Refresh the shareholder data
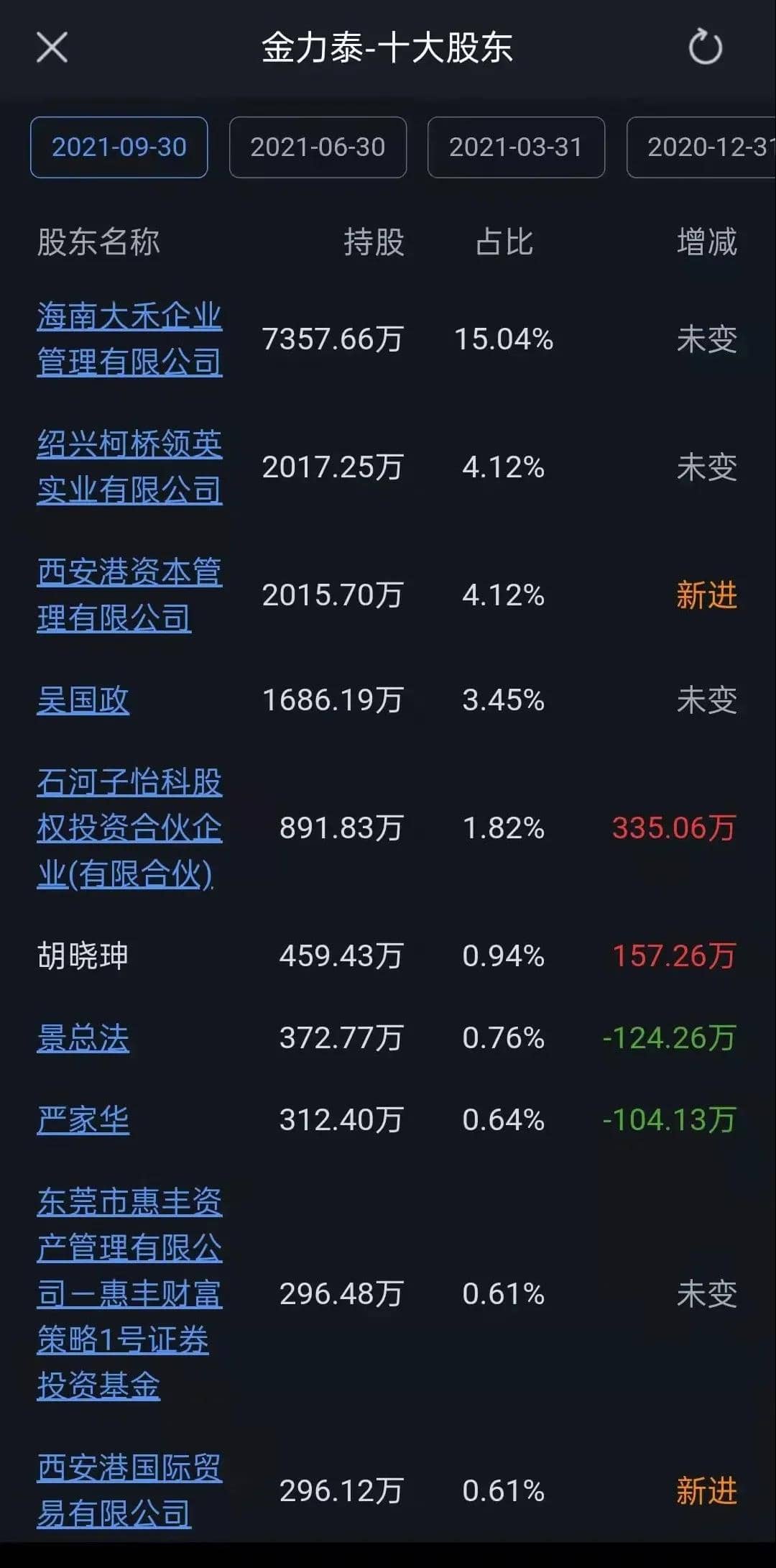Screen dimensions: 776x1568 point(705,48)
